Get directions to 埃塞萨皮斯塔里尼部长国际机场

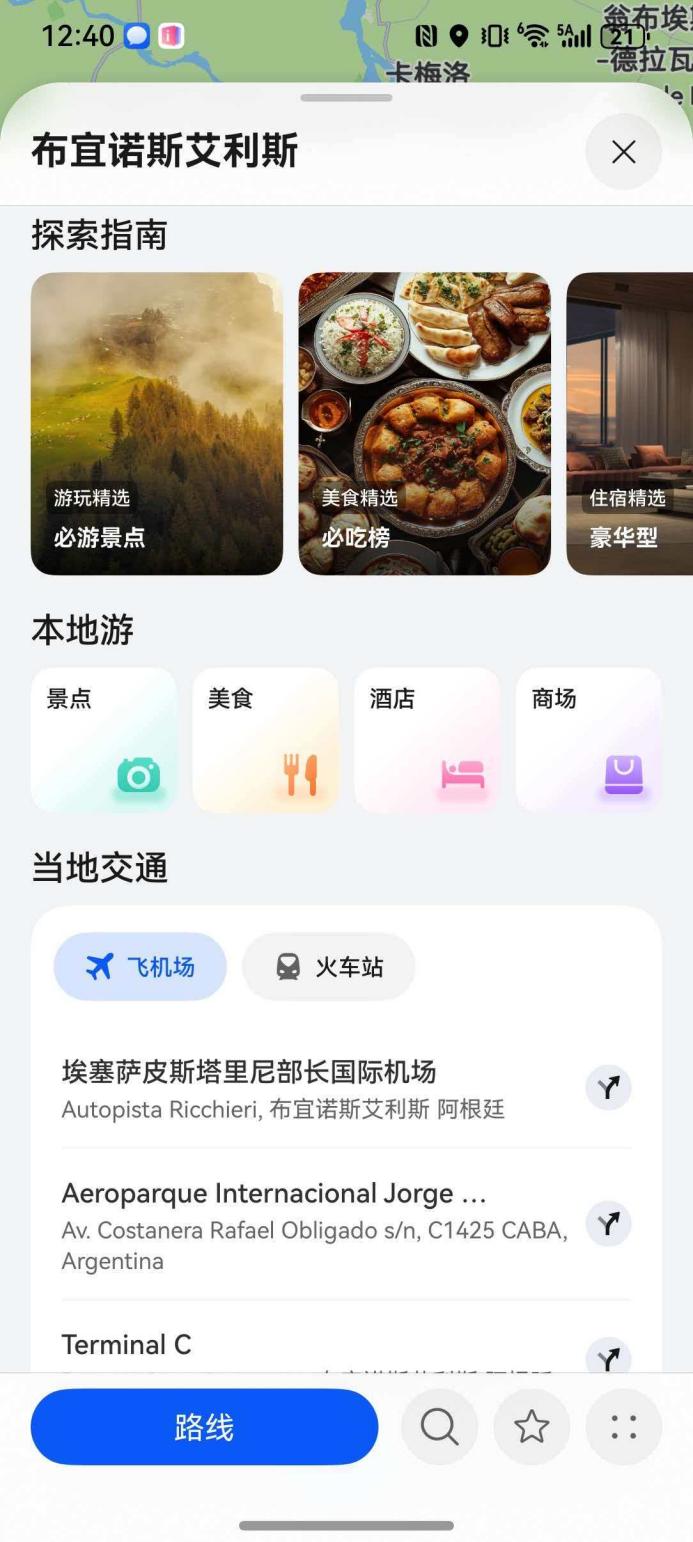[608, 1087]
